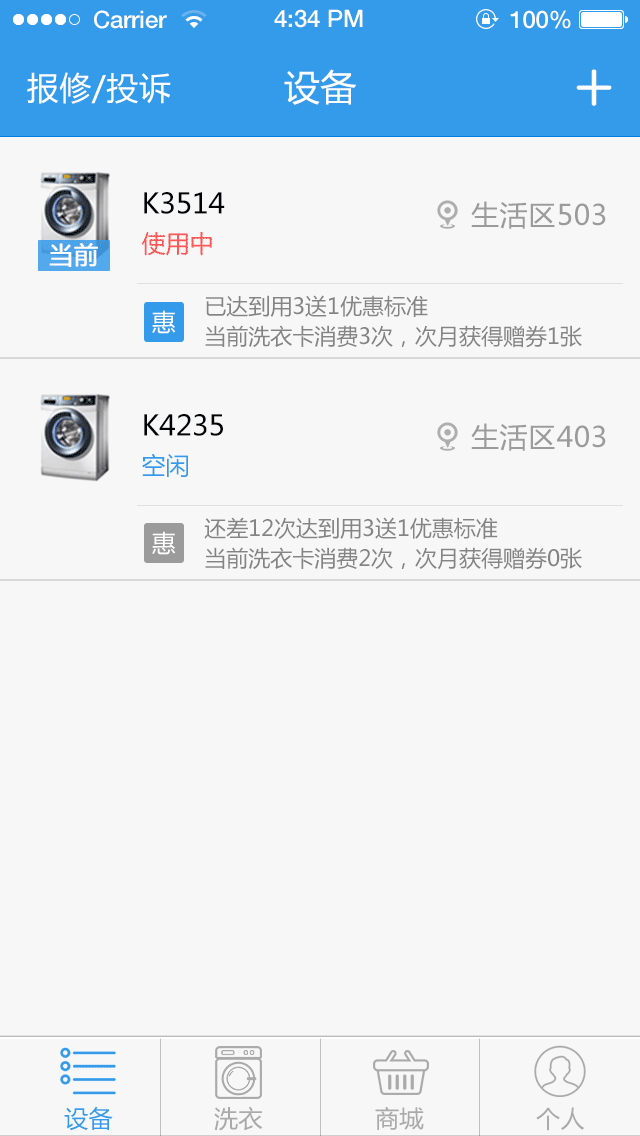Switch to the 商城 tab
Image resolution: width=640 pixels, height=1136 pixels.
tap(400, 1087)
